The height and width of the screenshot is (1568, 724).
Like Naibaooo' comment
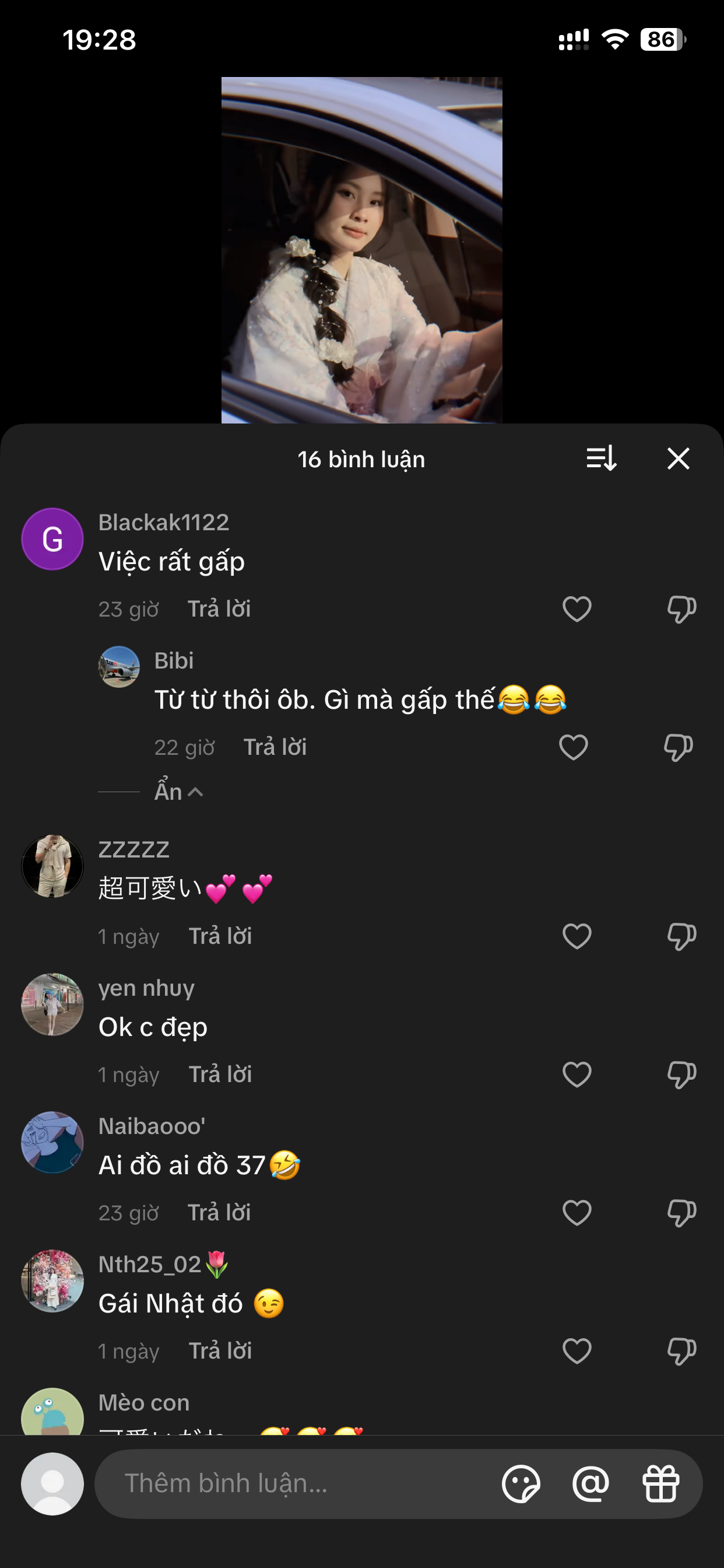577,1213
